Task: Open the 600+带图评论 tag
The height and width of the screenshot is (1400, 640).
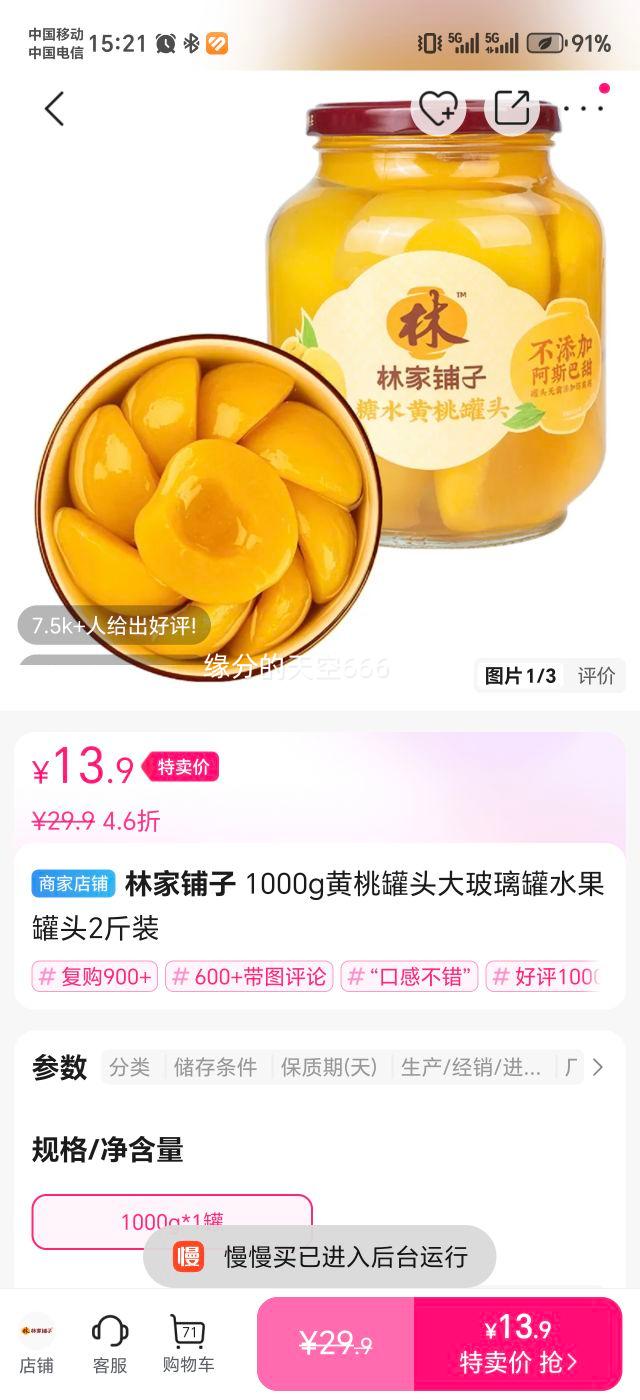Action: click(x=250, y=976)
